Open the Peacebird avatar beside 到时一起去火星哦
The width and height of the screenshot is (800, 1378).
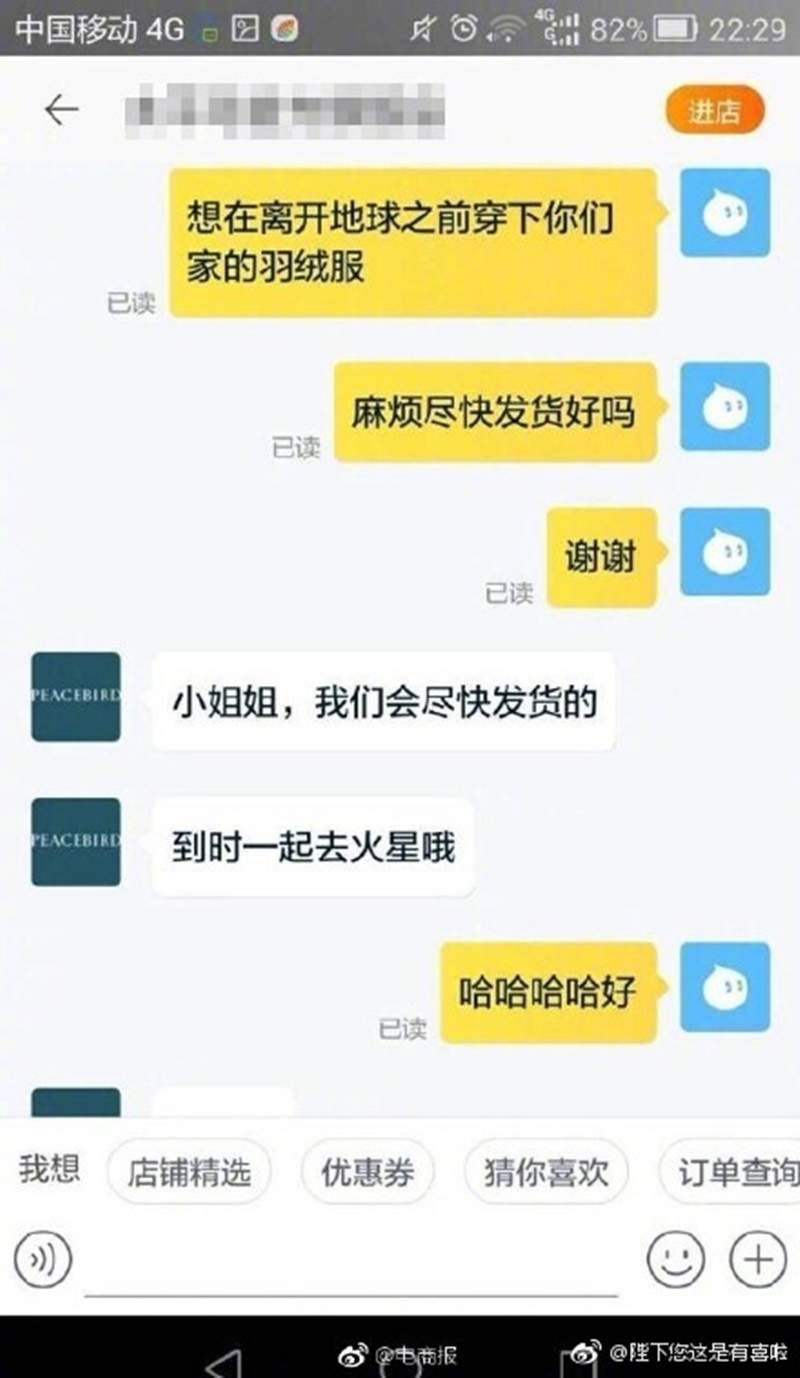tap(76, 841)
